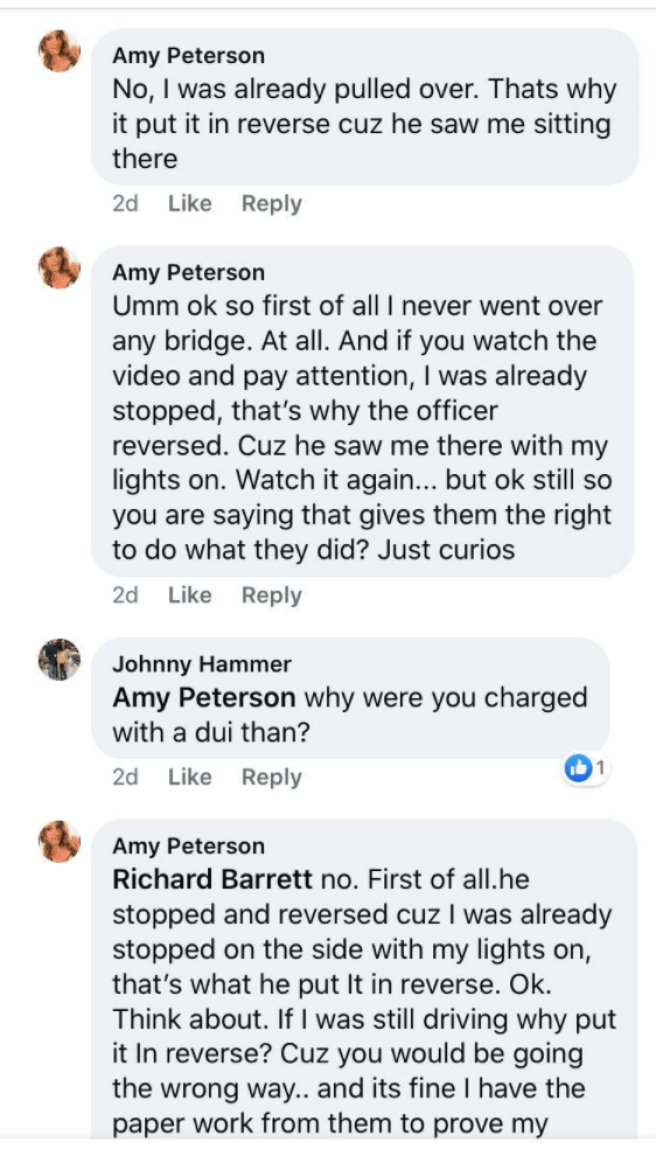Like Amy Peterson's comment about being pulled over
The height and width of the screenshot is (1149, 656).
pyautogui.click(x=189, y=204)
